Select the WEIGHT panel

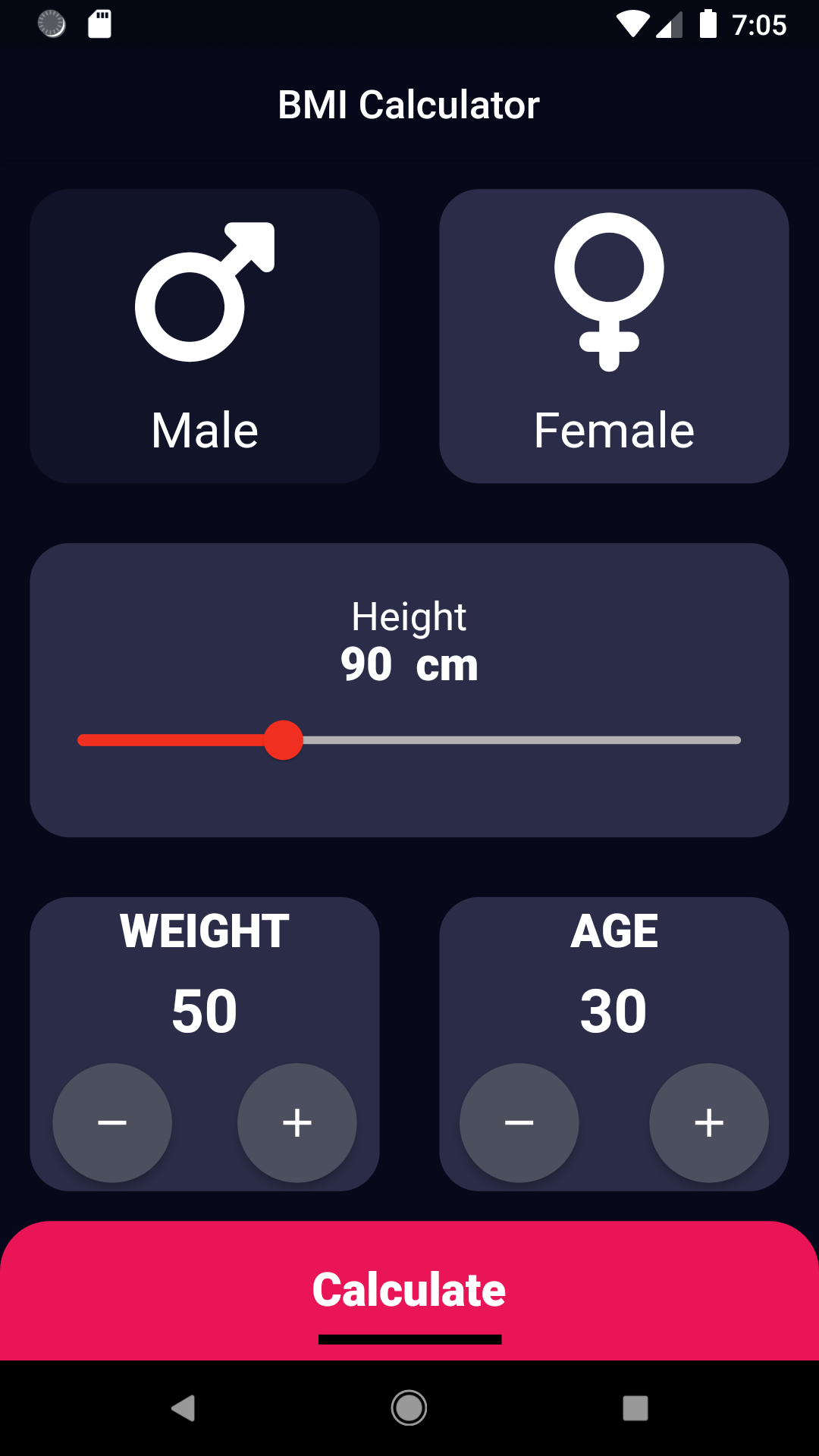[x=203, y=1041]
